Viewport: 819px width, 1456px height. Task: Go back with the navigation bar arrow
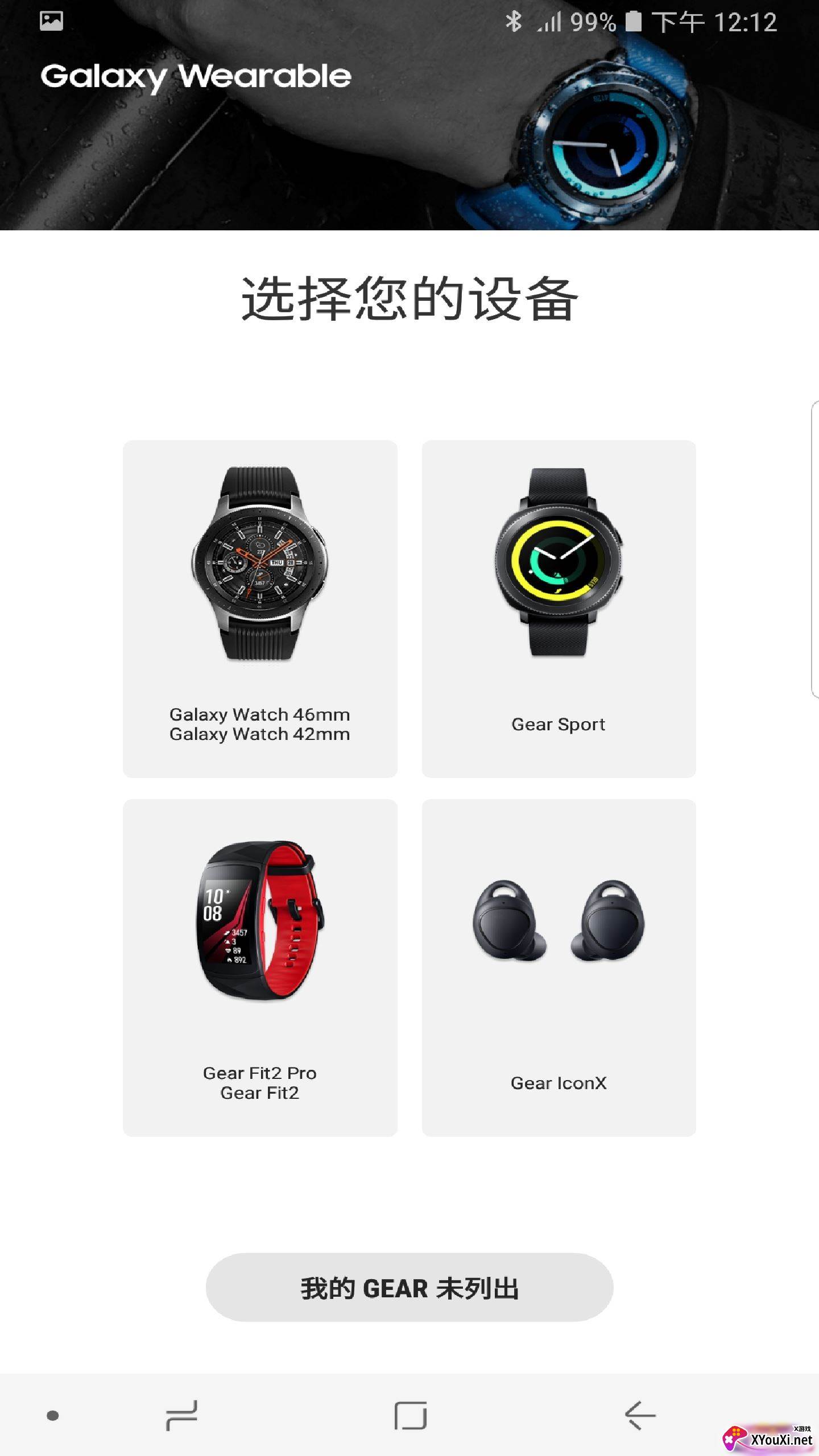[640, 1415]
